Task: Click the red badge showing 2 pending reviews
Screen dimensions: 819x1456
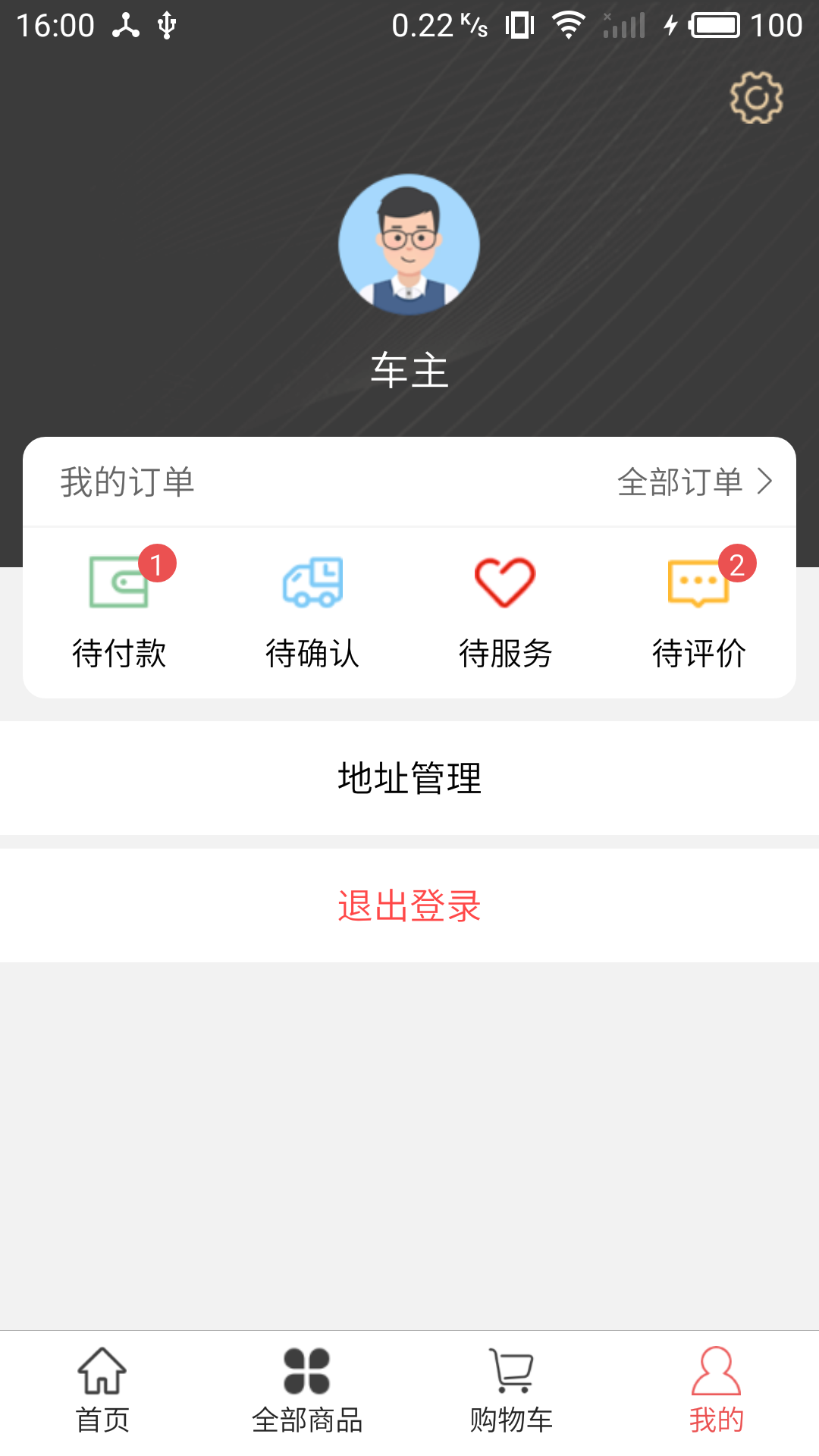Action: [736, 563]
